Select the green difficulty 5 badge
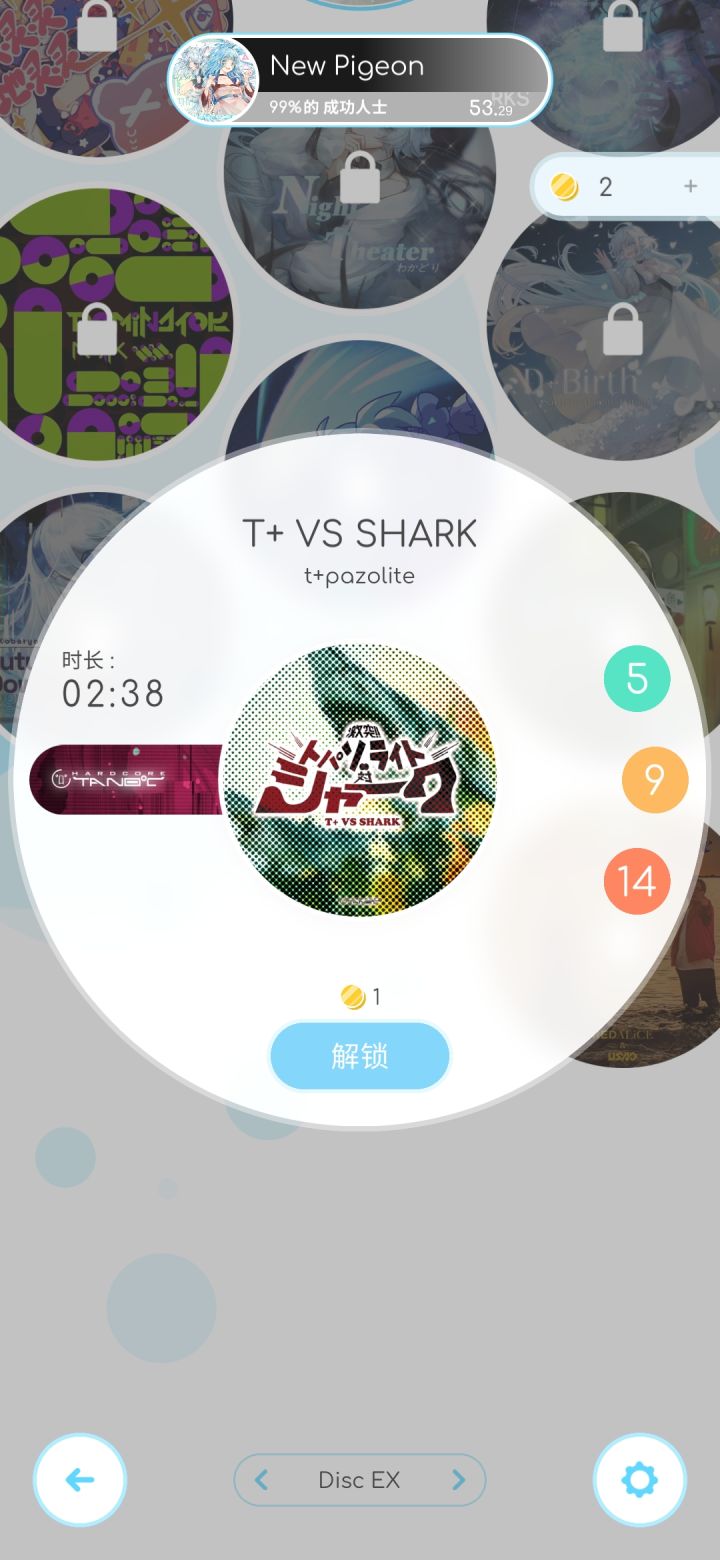 coord(637,678)
